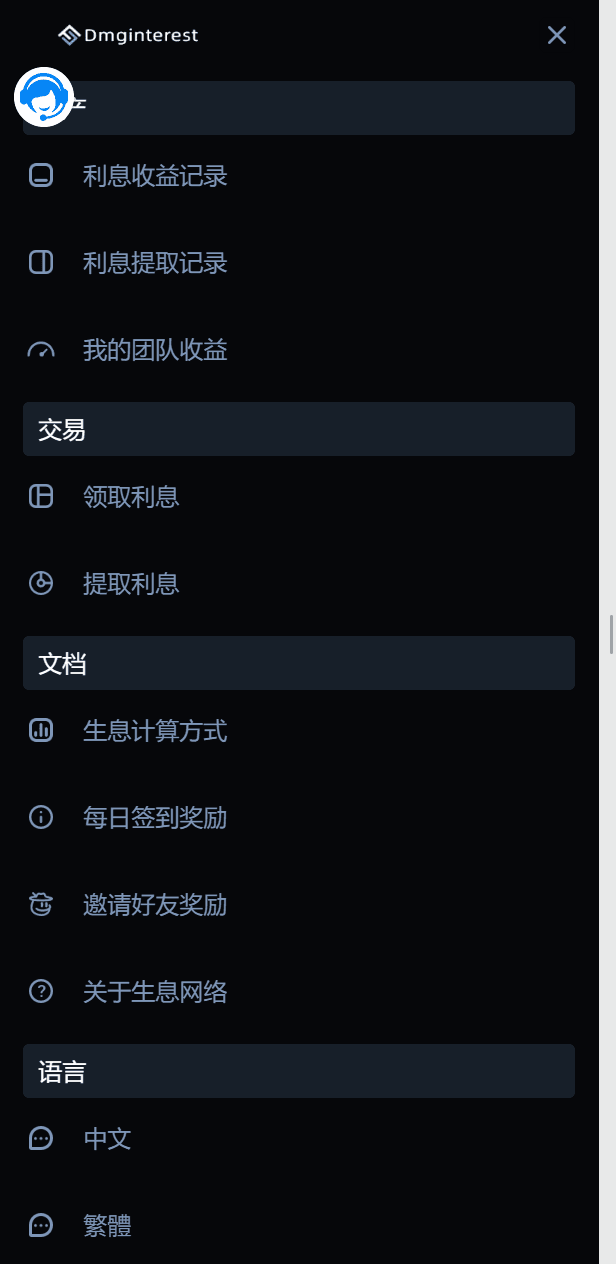The image size is (616, 1264).
Task: Close the side menu
Action: (x=557, y=36)
